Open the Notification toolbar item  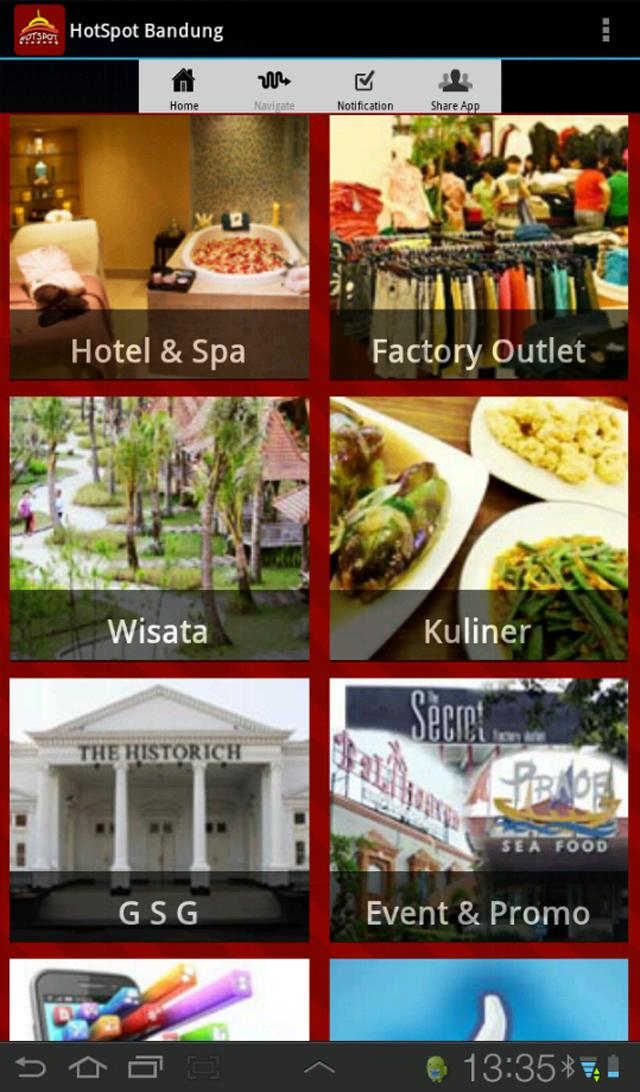pyautogui.click(x=365, y=88)
